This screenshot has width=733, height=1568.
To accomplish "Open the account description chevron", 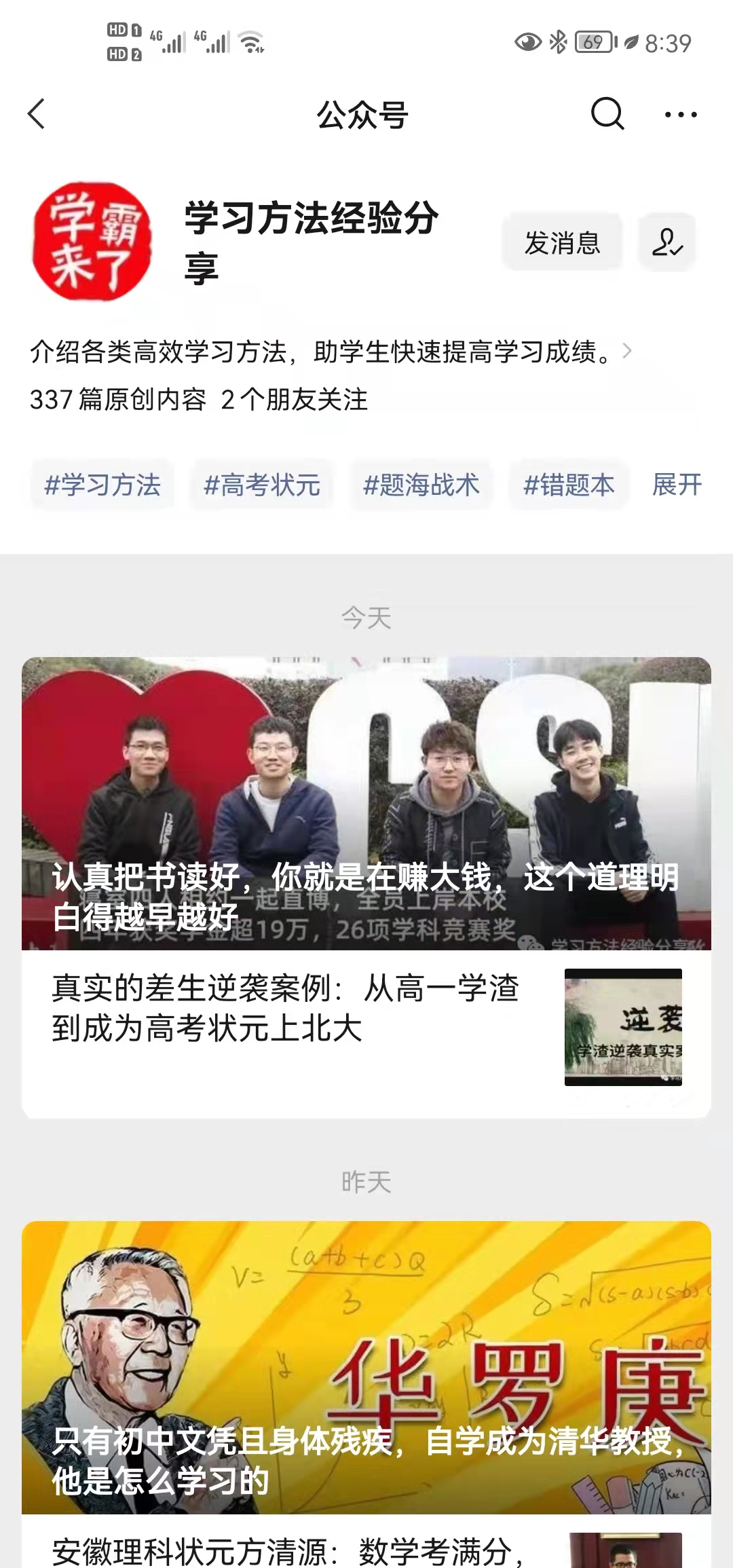I will (x=627, y=352).
